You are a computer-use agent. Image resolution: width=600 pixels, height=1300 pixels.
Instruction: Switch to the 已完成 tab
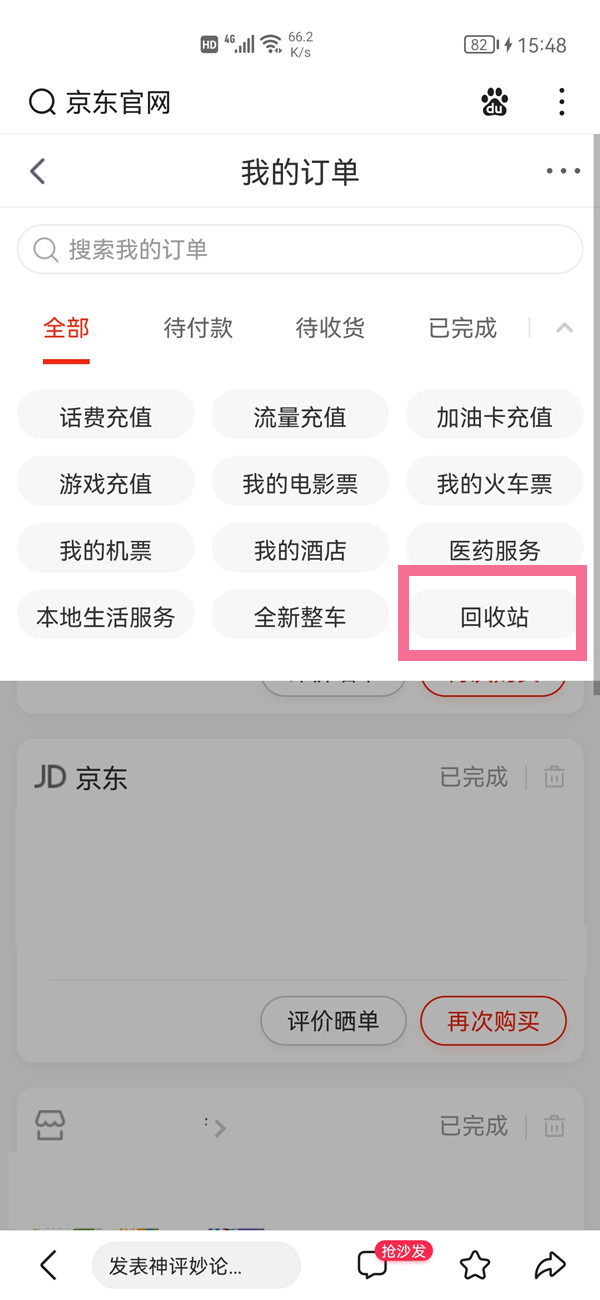[x=462, y=328]
